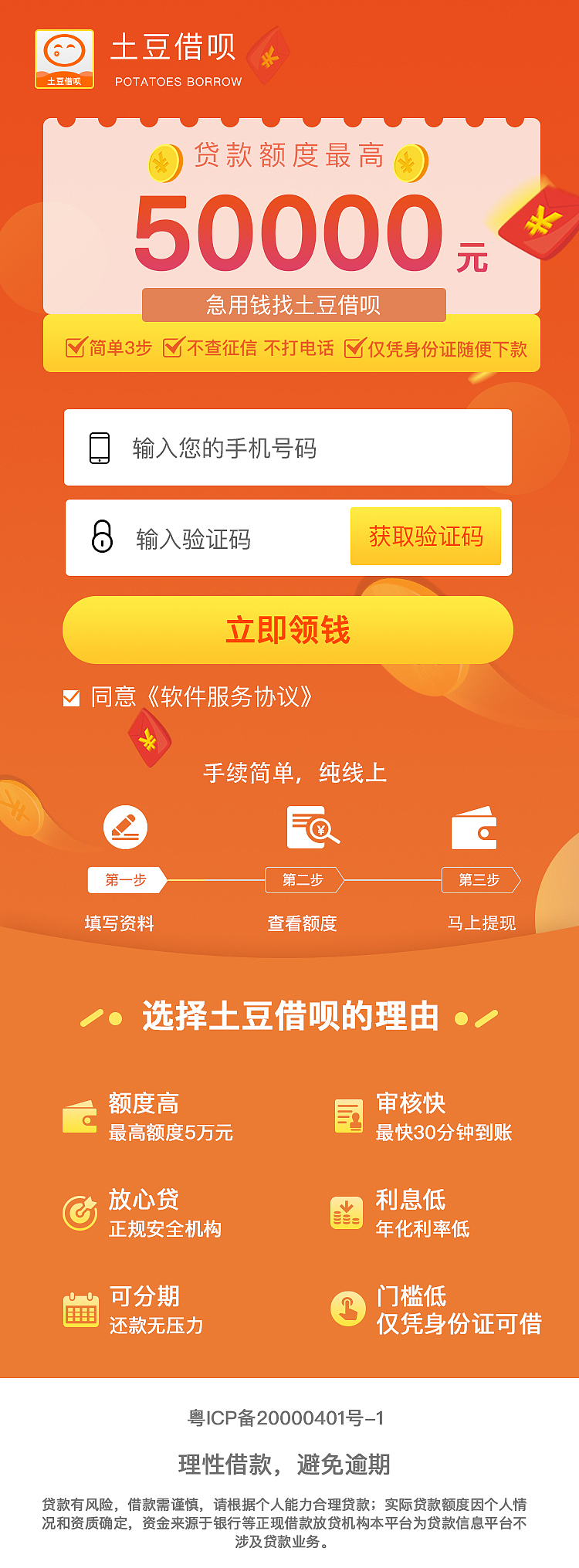Click the phone icon in the number field
The height and width of the screenshot is (1568, 579).
98,446
